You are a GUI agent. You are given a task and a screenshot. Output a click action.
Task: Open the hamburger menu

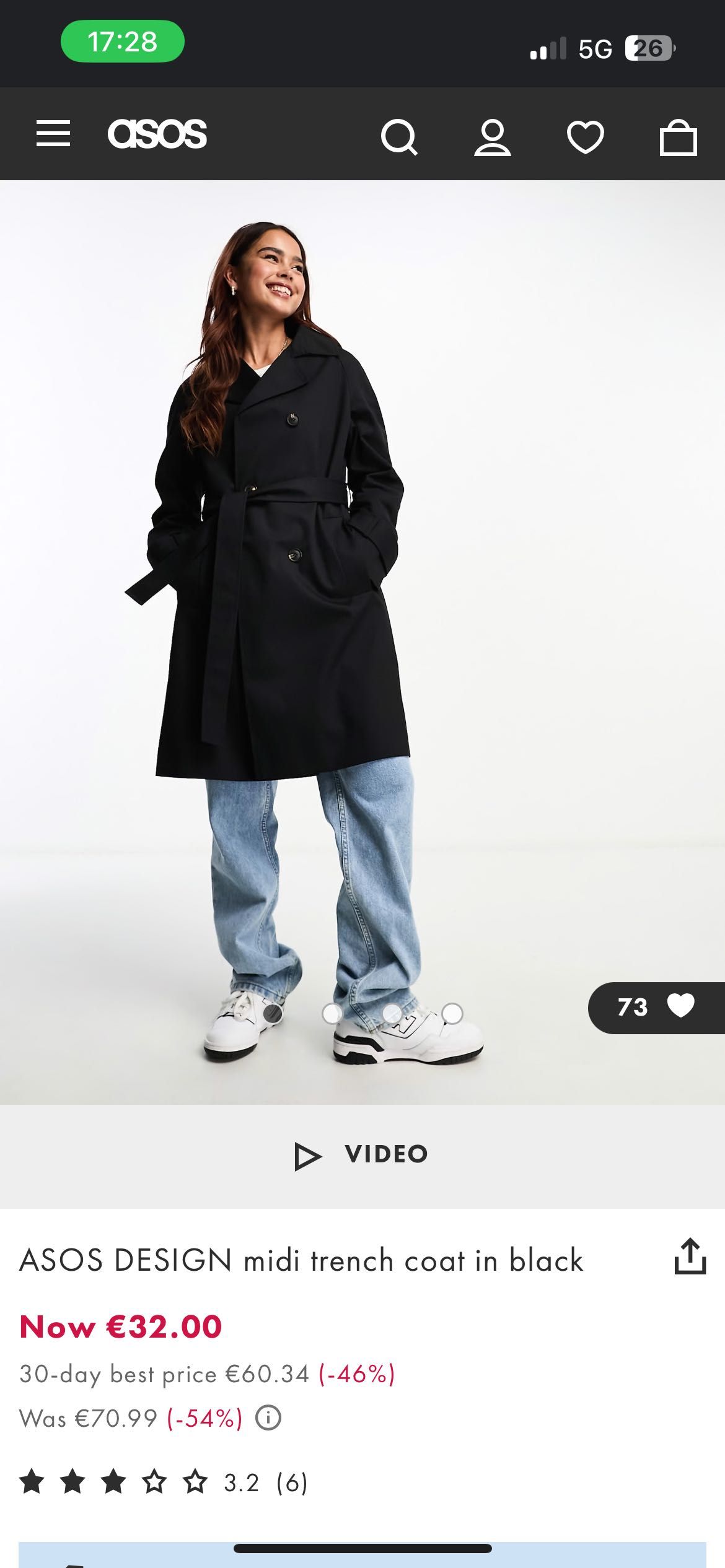(53, 134)
